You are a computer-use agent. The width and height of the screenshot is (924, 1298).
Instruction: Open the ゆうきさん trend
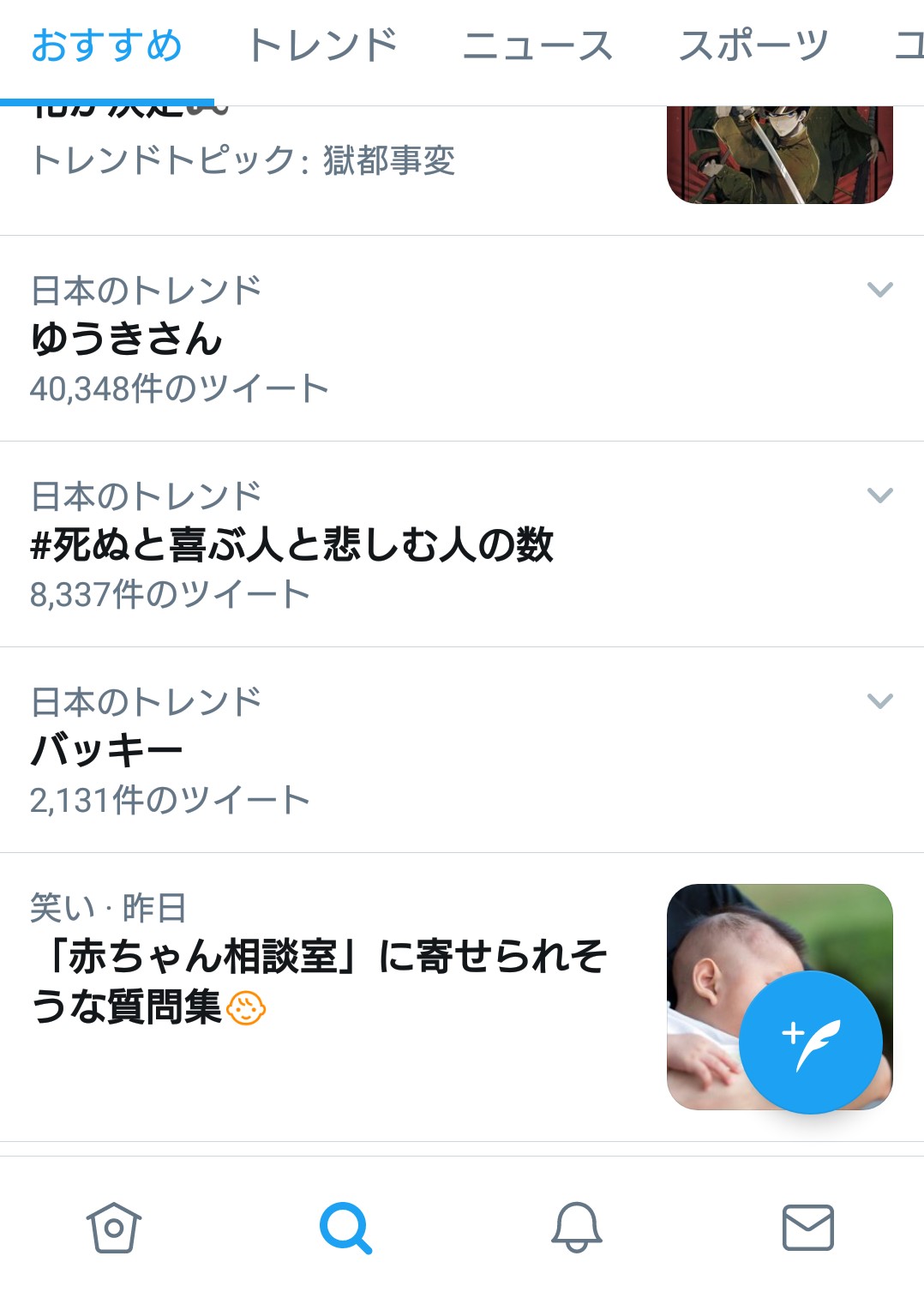127,339
